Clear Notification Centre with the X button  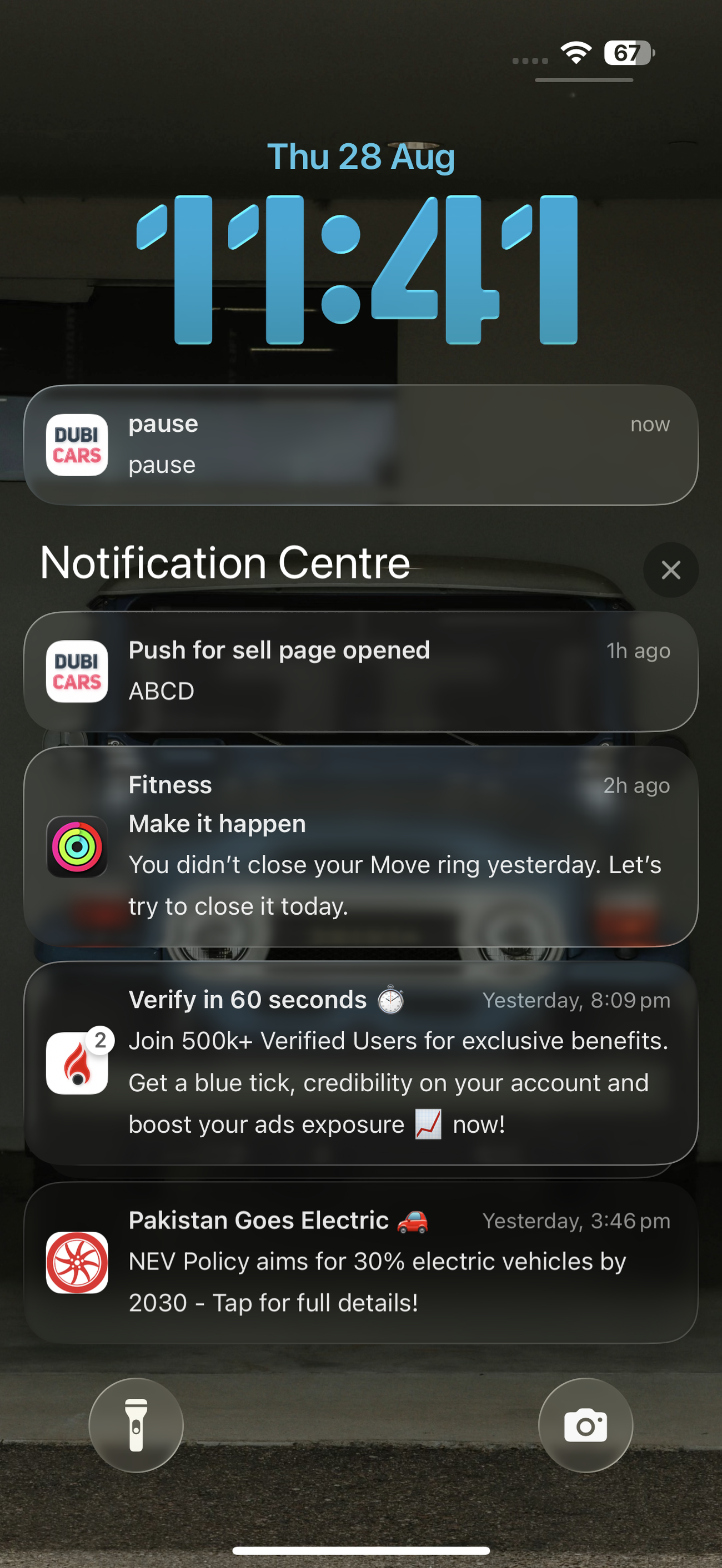point(670,569)
